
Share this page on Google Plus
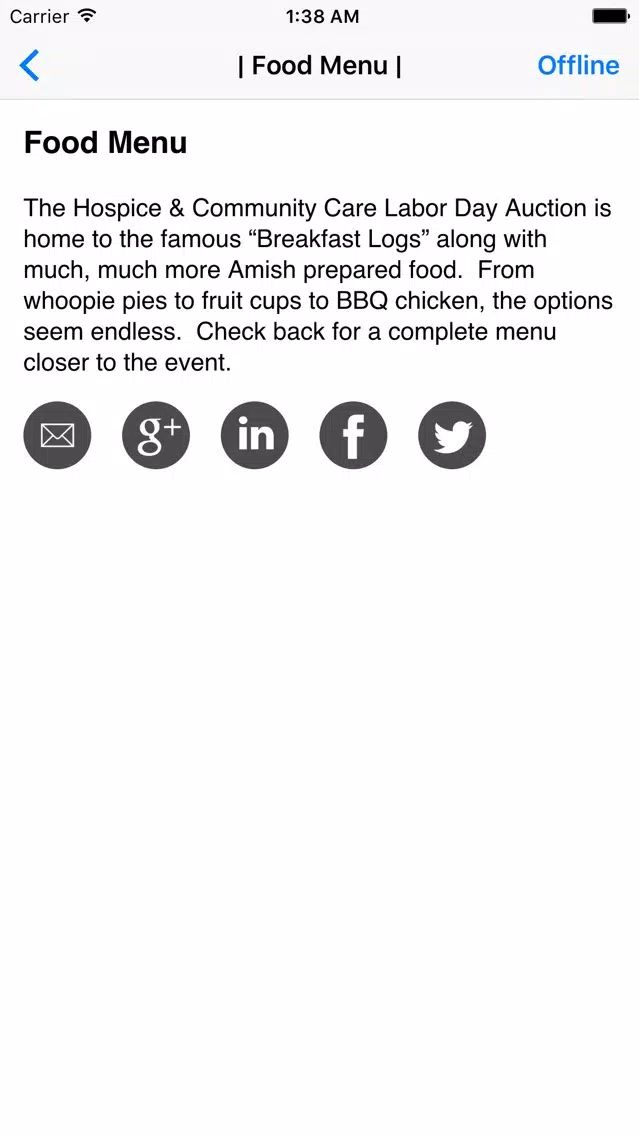coord(156,436)
